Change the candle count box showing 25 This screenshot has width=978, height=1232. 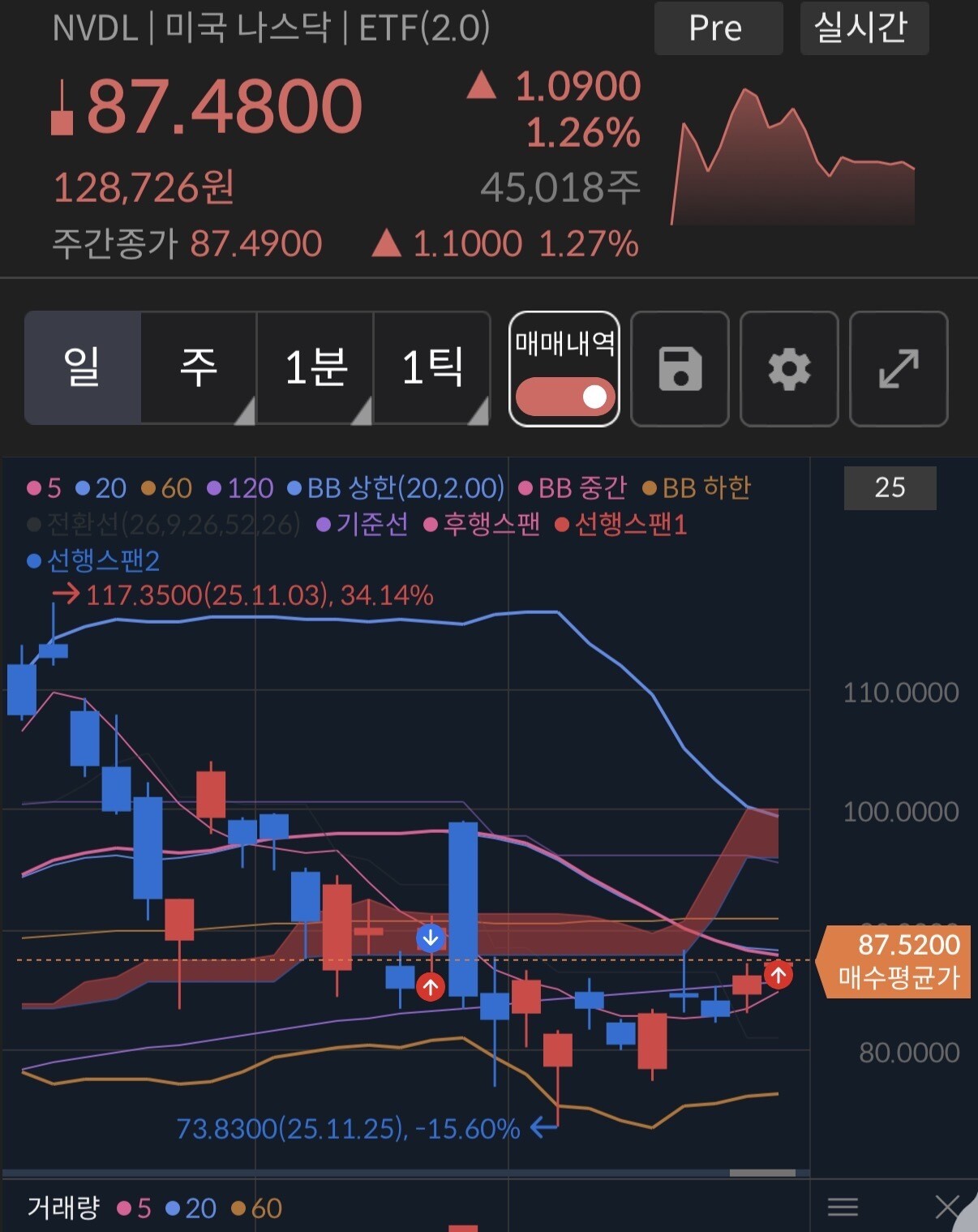point(890,487)
